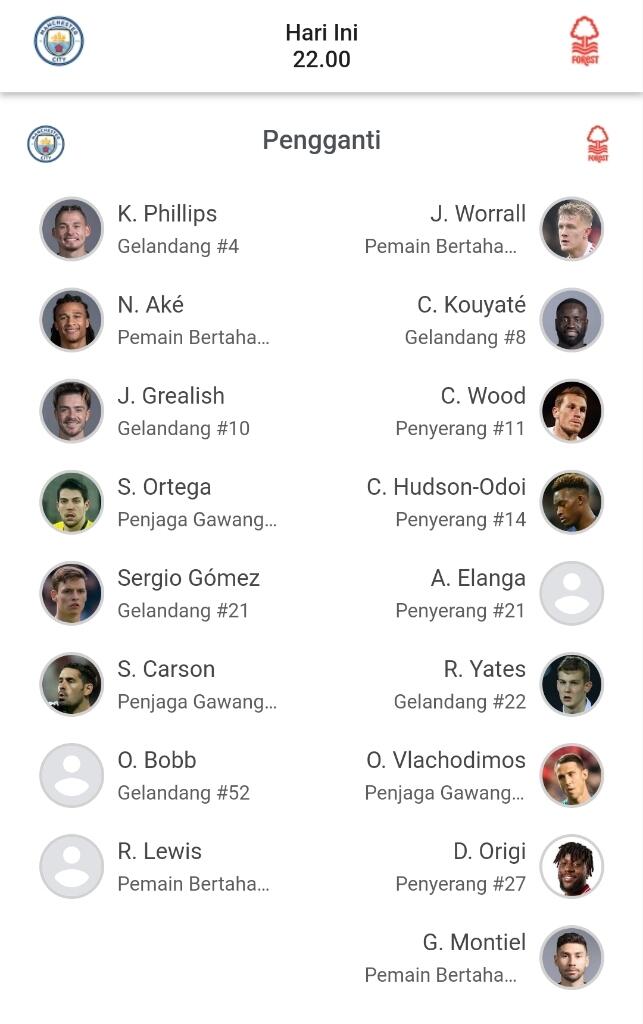Open Manchester City team crest in header
This screenshot has width=643, height=1024.
coord(58,42)
